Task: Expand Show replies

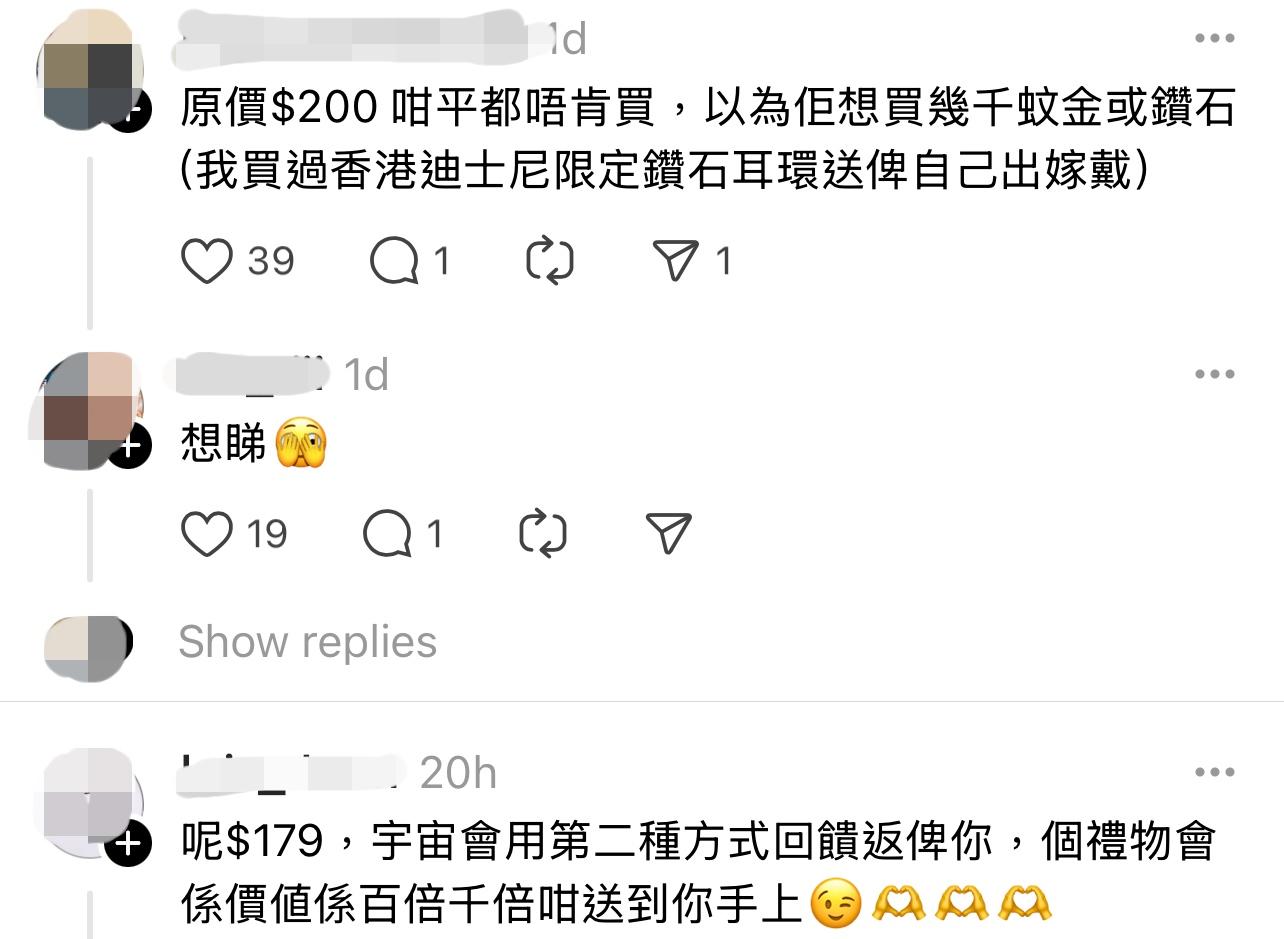Action: click(x=307, y=642)
